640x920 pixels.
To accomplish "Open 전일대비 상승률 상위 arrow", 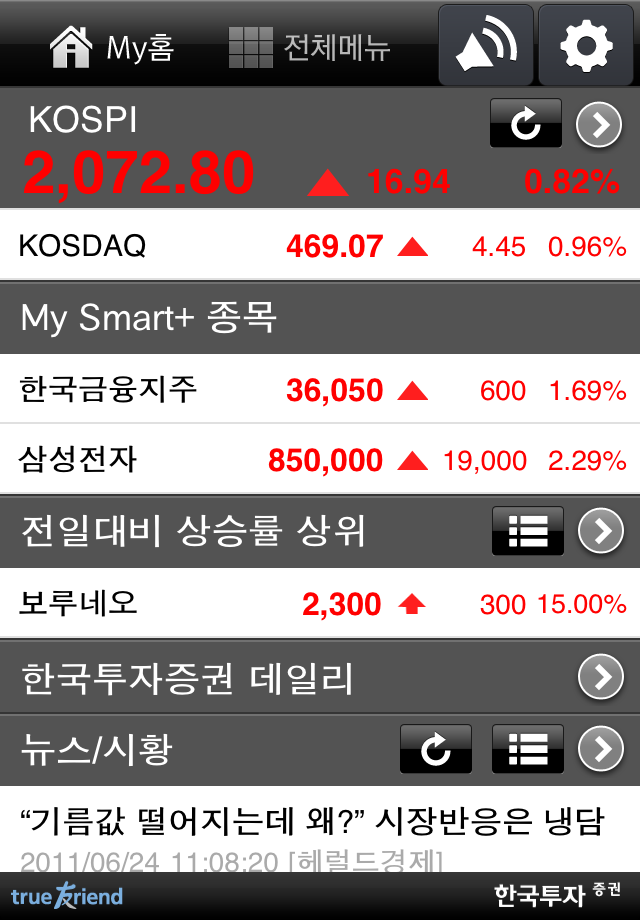I will (600, 531).
